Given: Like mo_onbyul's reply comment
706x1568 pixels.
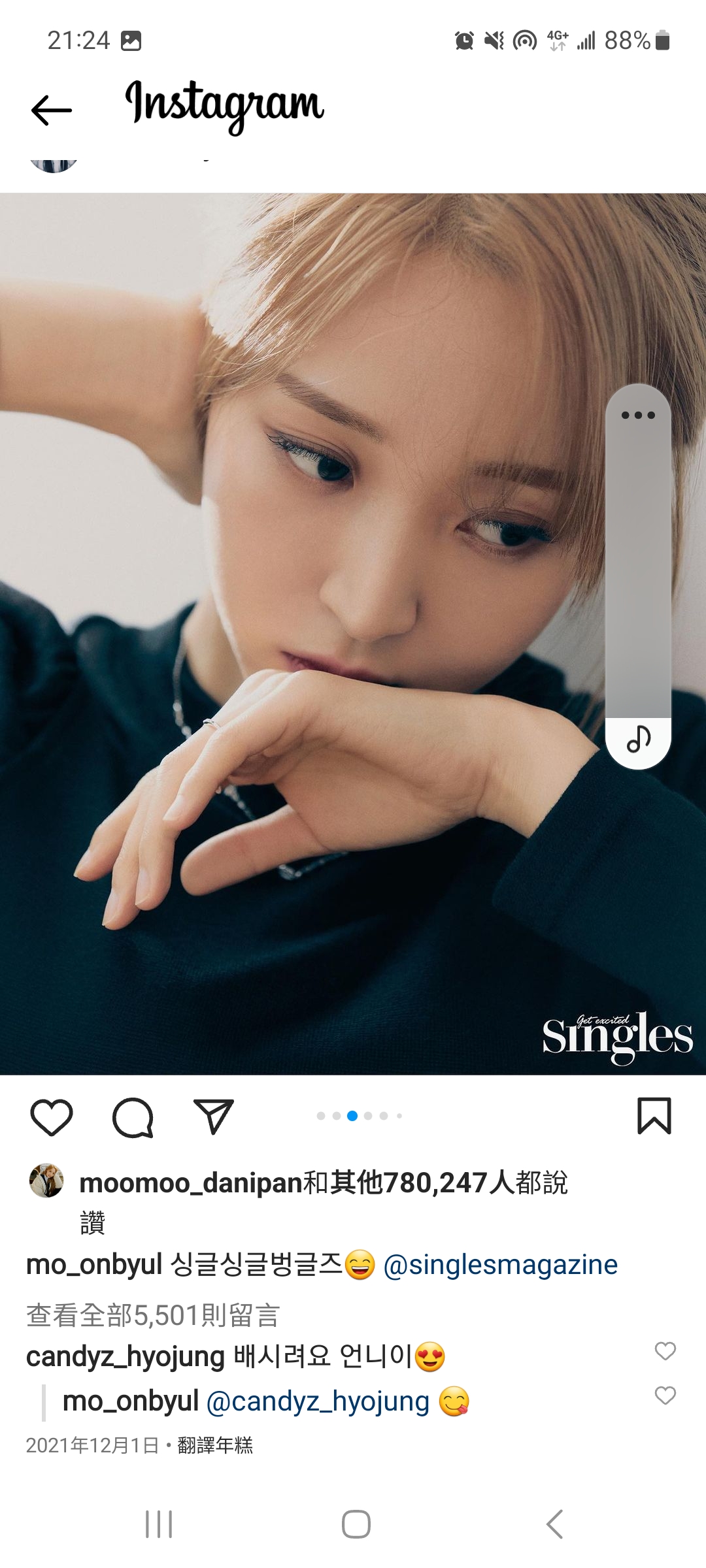Looking at the screenshot, I should [665, 1396].
